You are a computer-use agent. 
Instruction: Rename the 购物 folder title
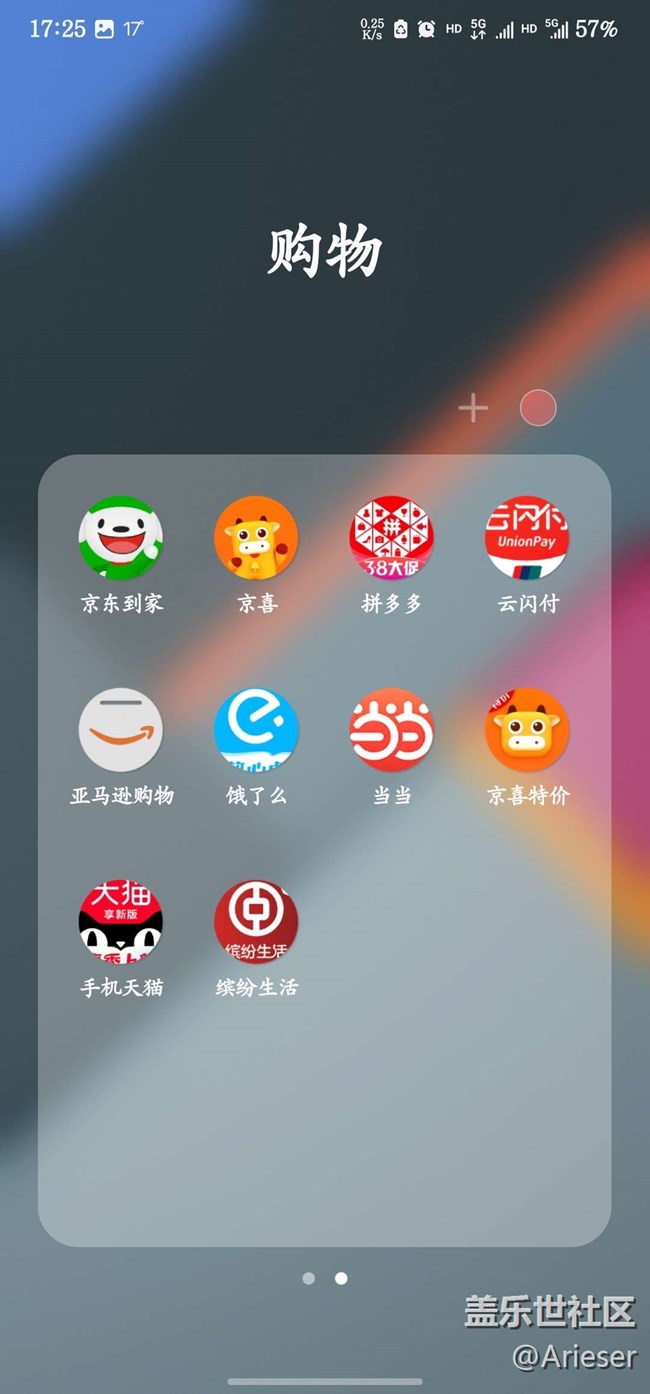pyautogui.click(x=325, y=251)
